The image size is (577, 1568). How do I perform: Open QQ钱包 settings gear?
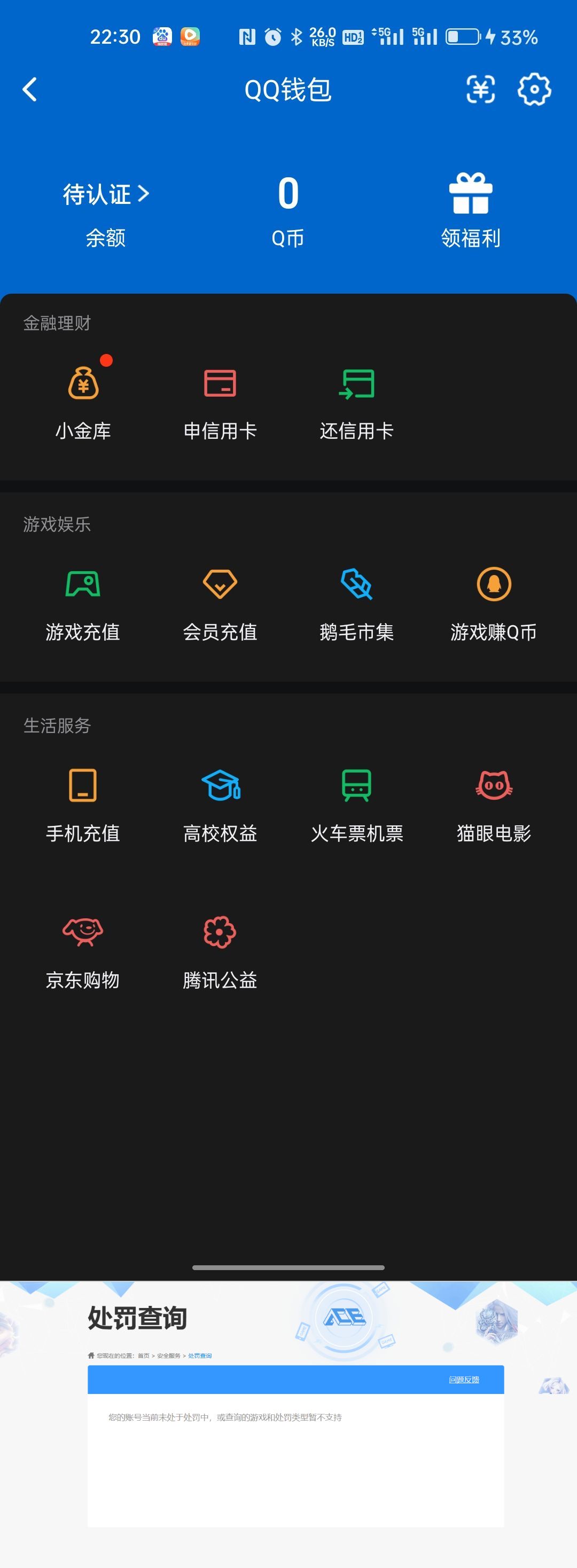pos(534,90)
